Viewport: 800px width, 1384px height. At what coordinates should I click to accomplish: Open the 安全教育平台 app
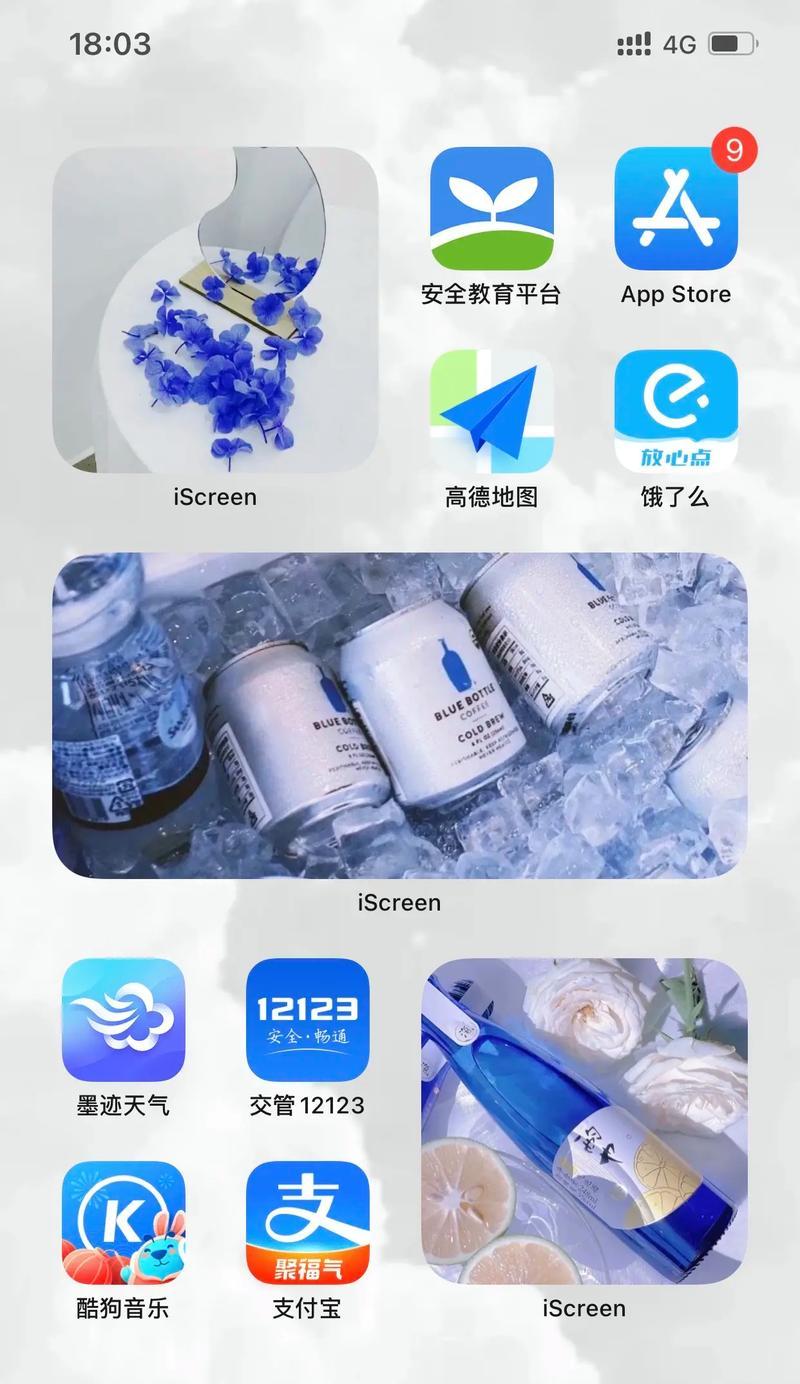pyautogui.click(x=491, y=209)
